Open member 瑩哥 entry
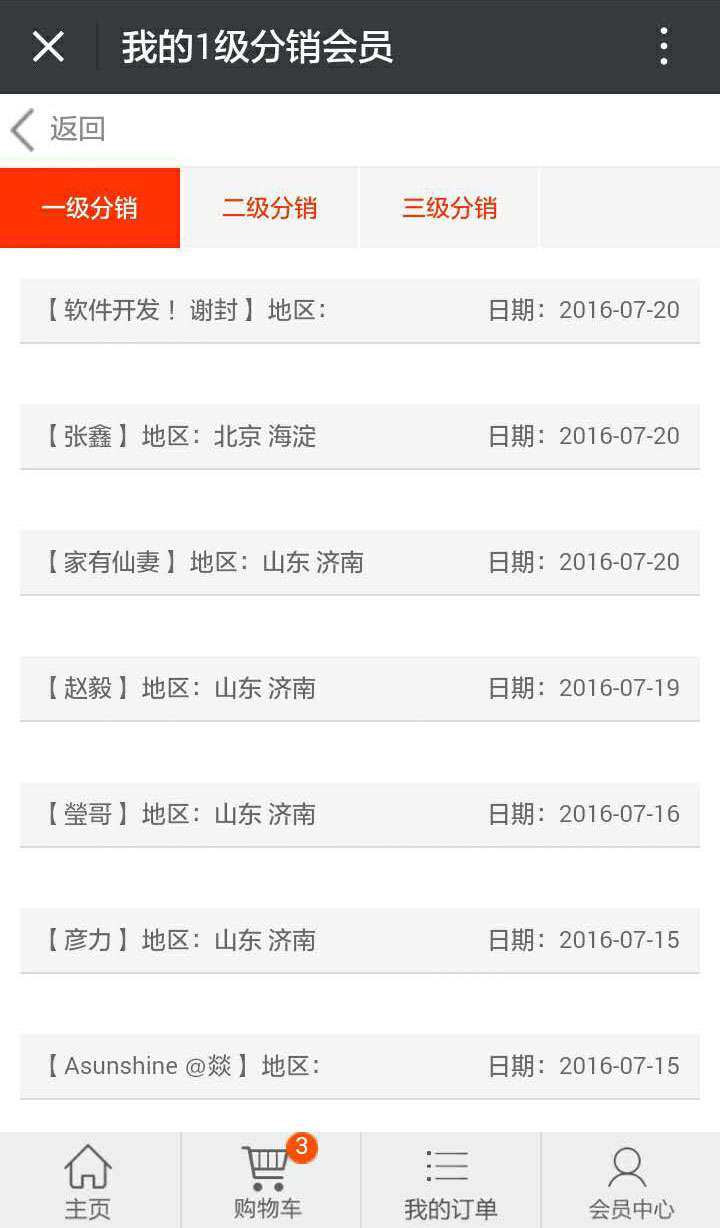This screenshot has height=1228, width=720. coord(359,814)
